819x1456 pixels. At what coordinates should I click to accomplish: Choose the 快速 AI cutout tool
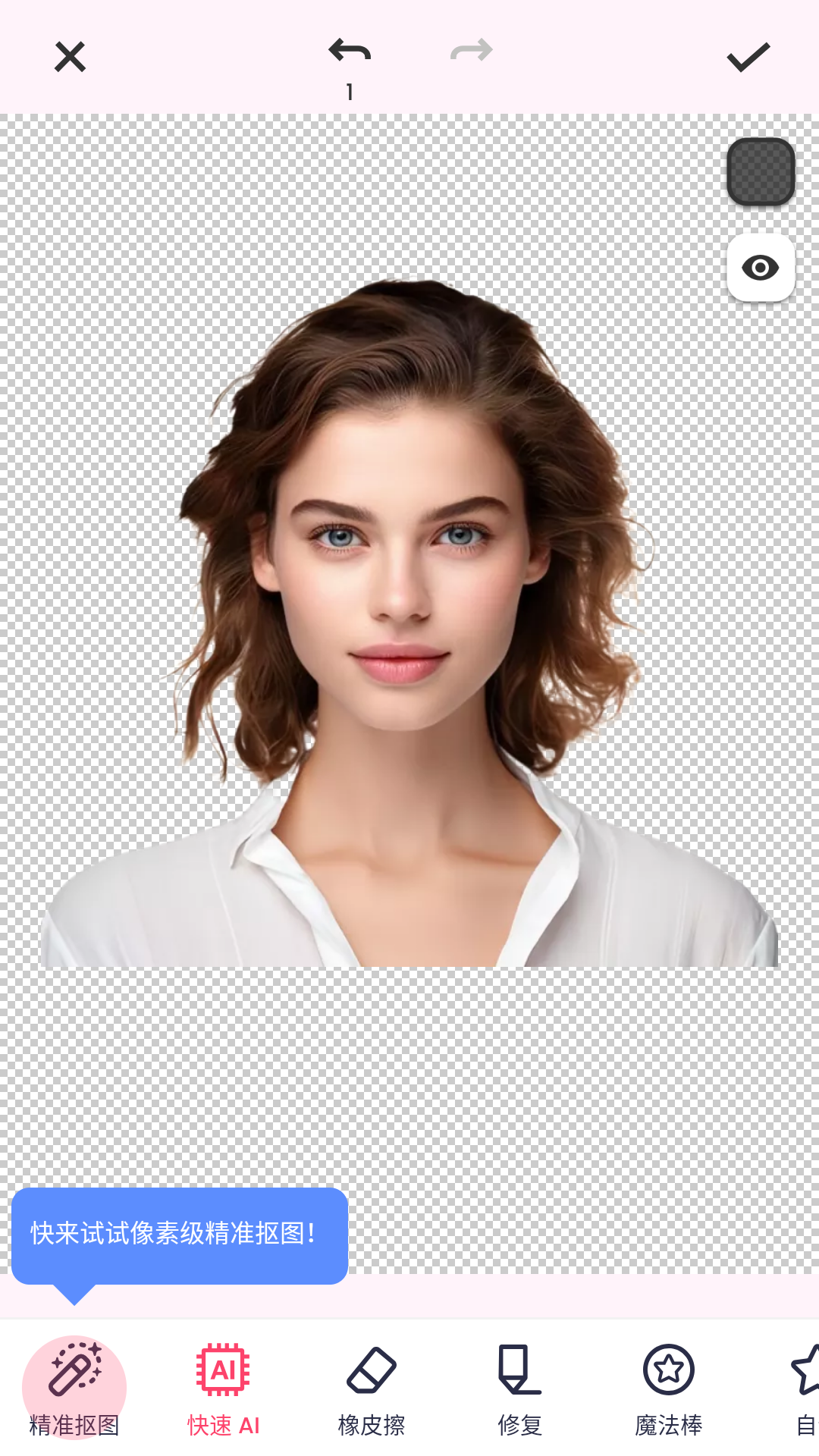[223, 1388]
